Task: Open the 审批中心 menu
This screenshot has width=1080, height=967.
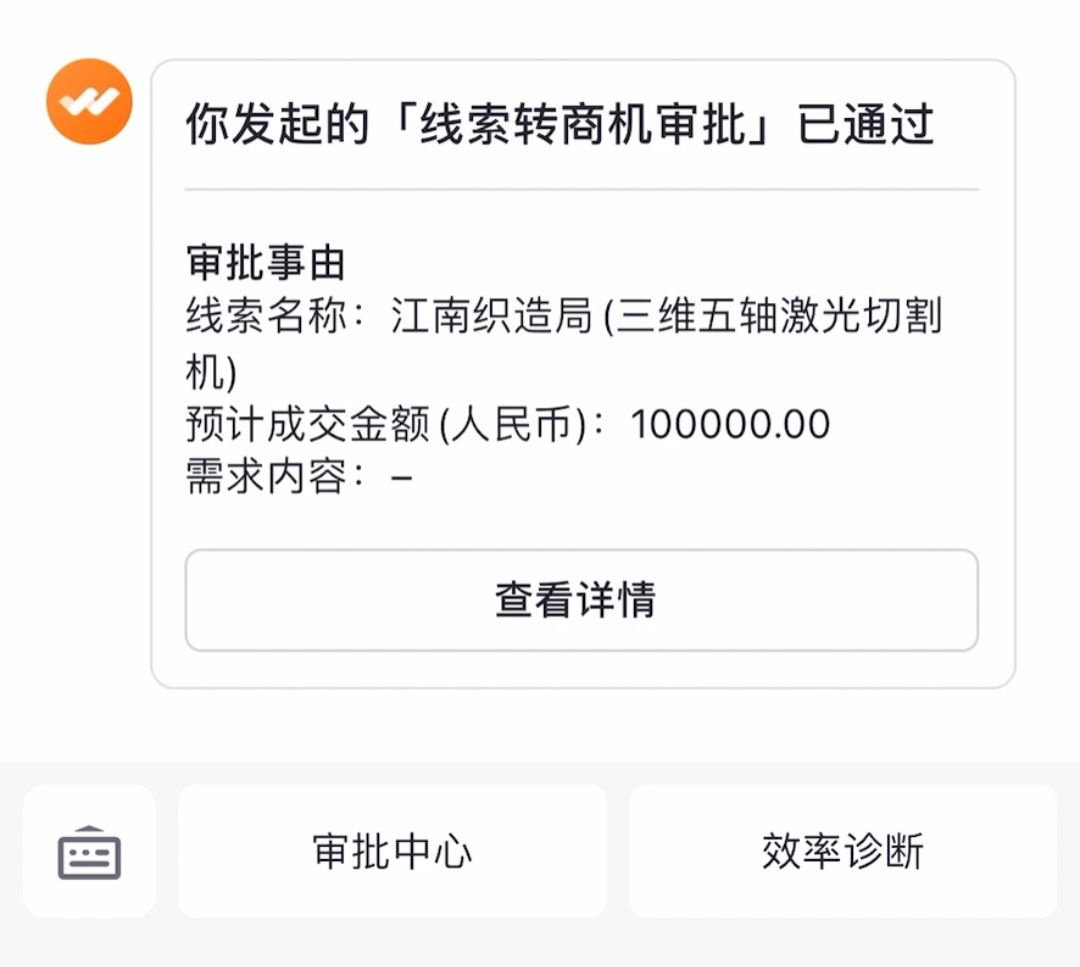Action: point(392,851)
